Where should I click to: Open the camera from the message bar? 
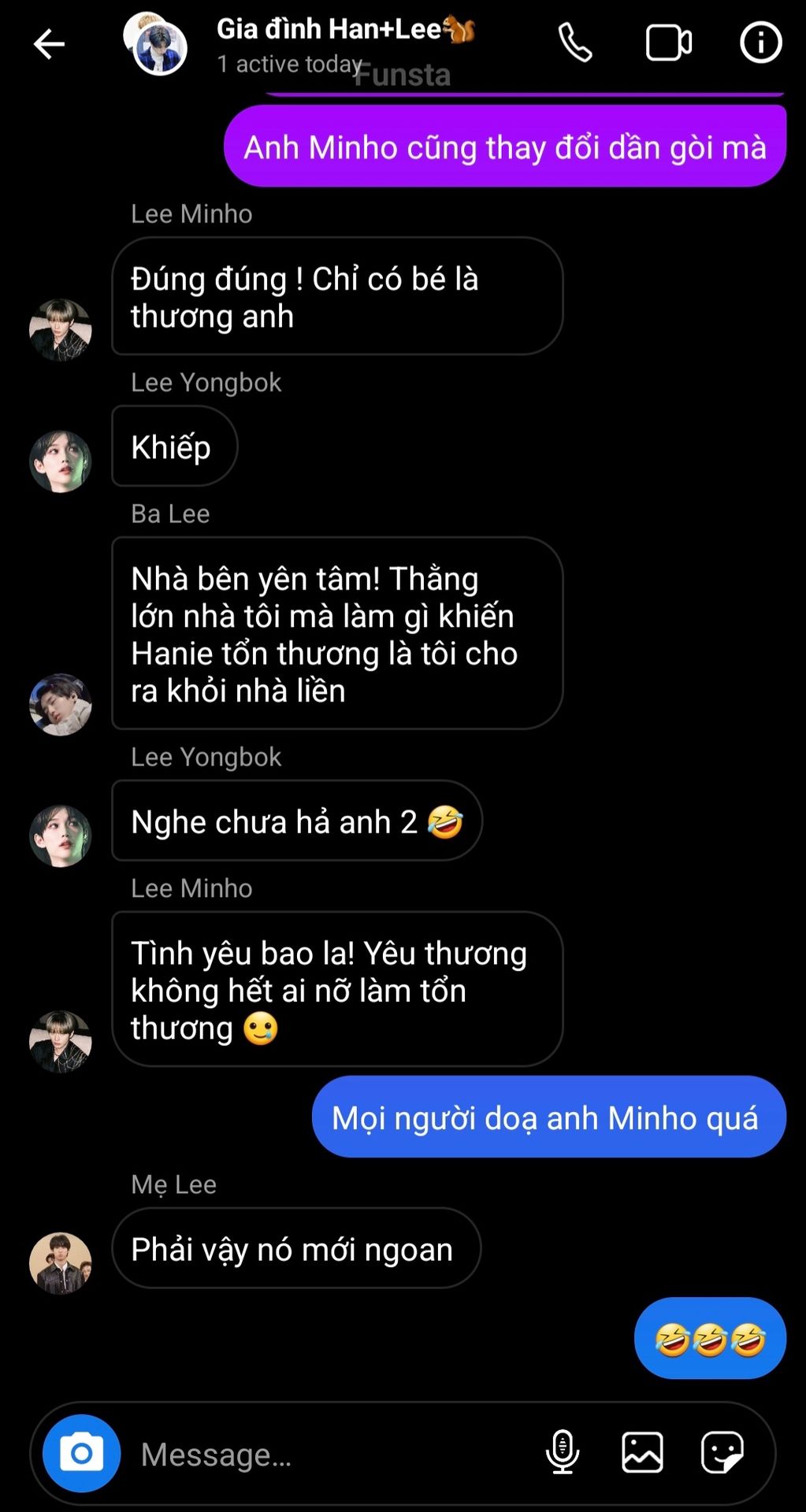point(82,1453)
